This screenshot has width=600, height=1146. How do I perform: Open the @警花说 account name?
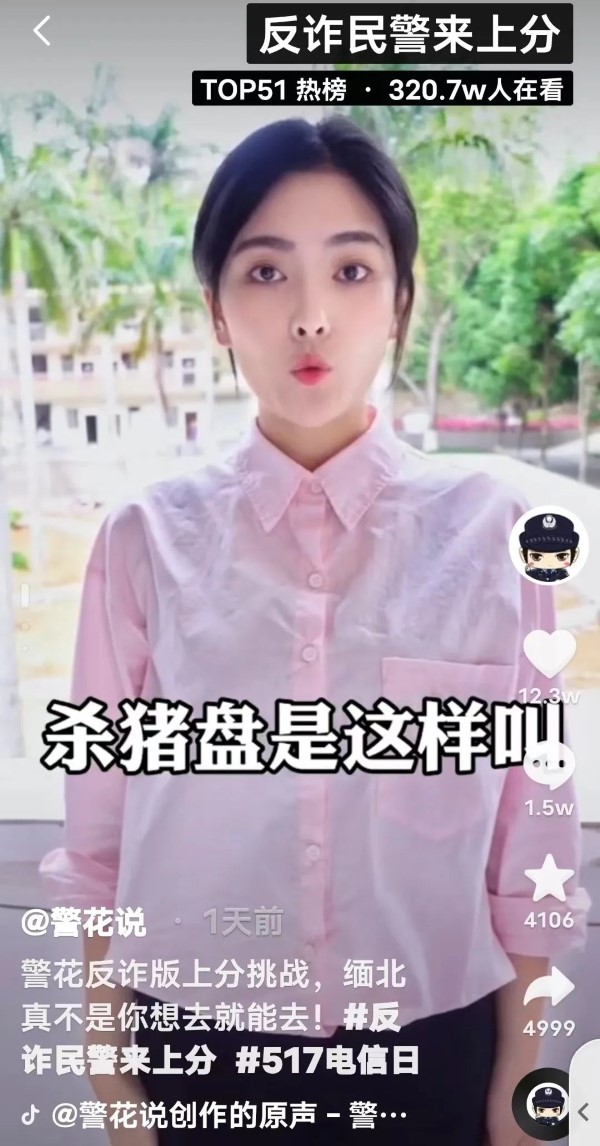coord(84,922)
